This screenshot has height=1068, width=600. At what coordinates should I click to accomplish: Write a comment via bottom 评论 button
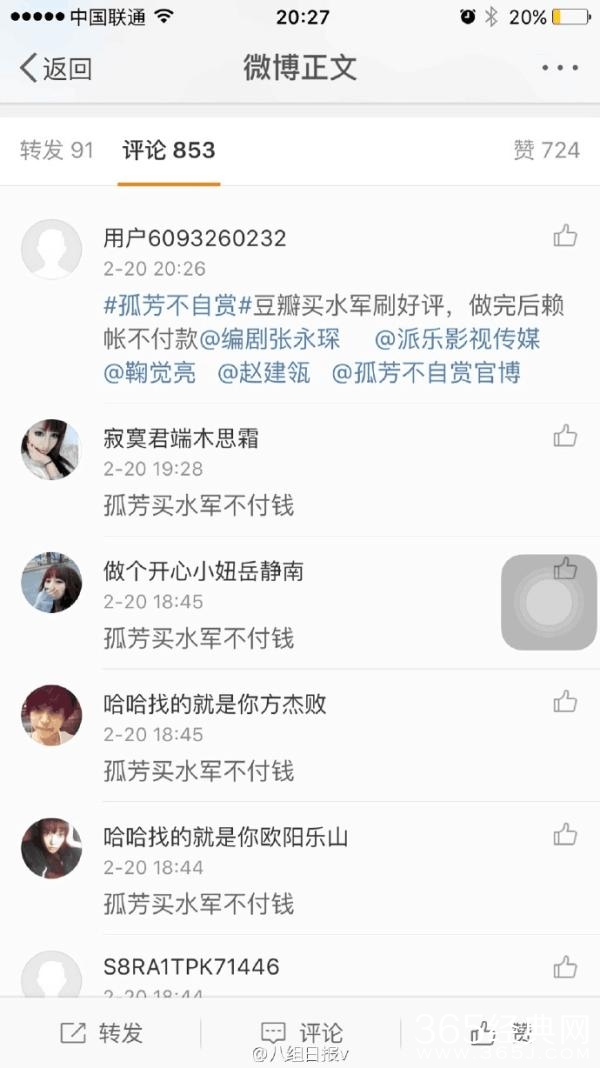point(301,1033)
